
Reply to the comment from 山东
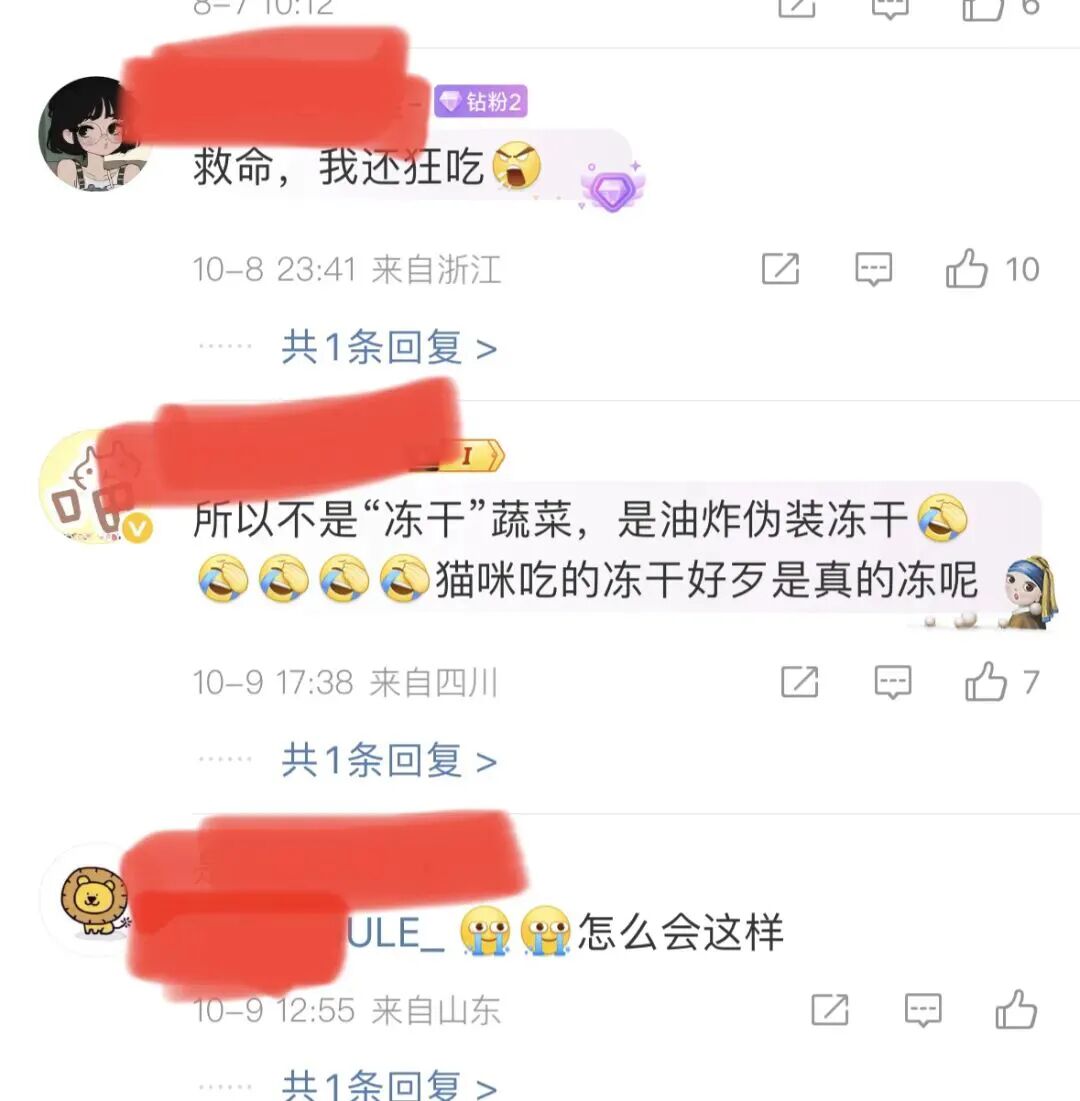click(x=923, y=1010)
